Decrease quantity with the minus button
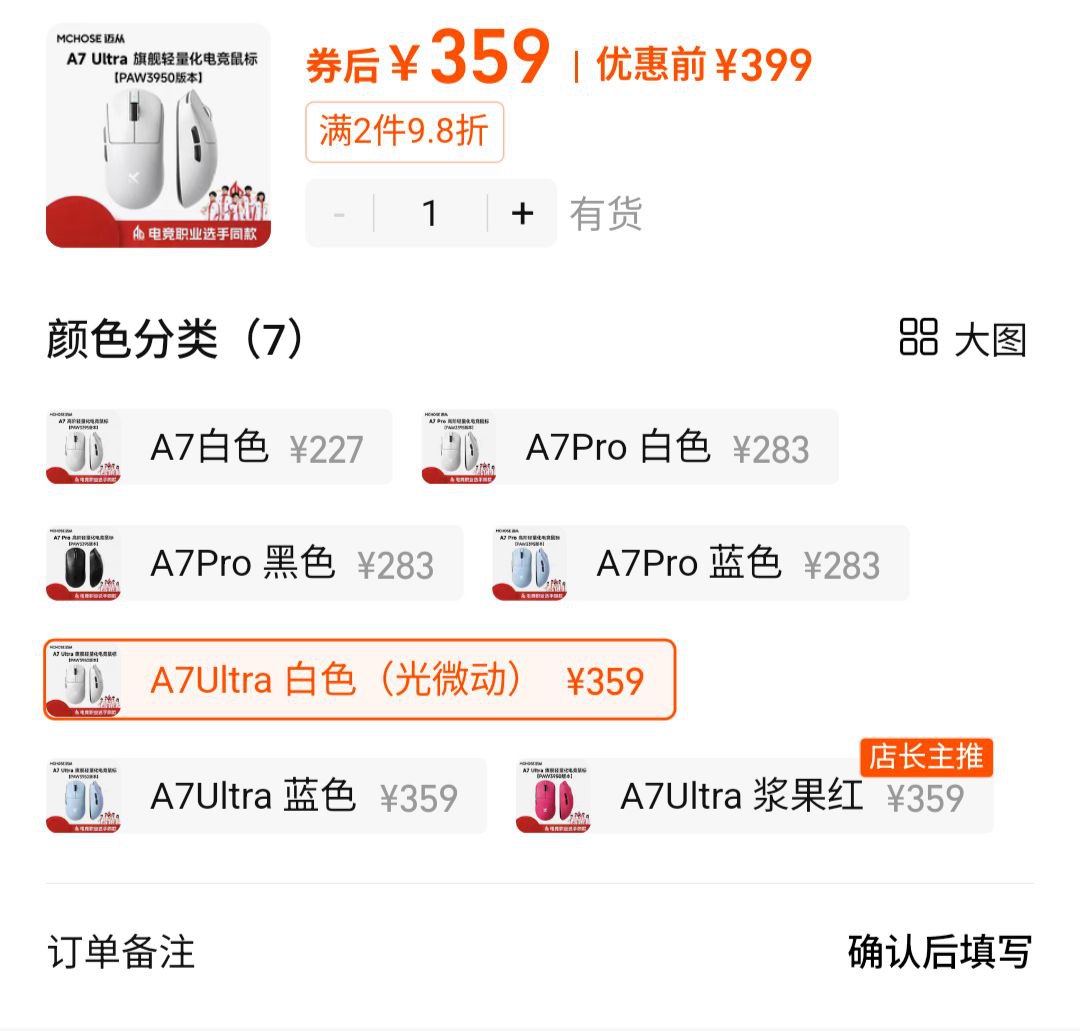The image size is (1080, 1031). (340, 213)
